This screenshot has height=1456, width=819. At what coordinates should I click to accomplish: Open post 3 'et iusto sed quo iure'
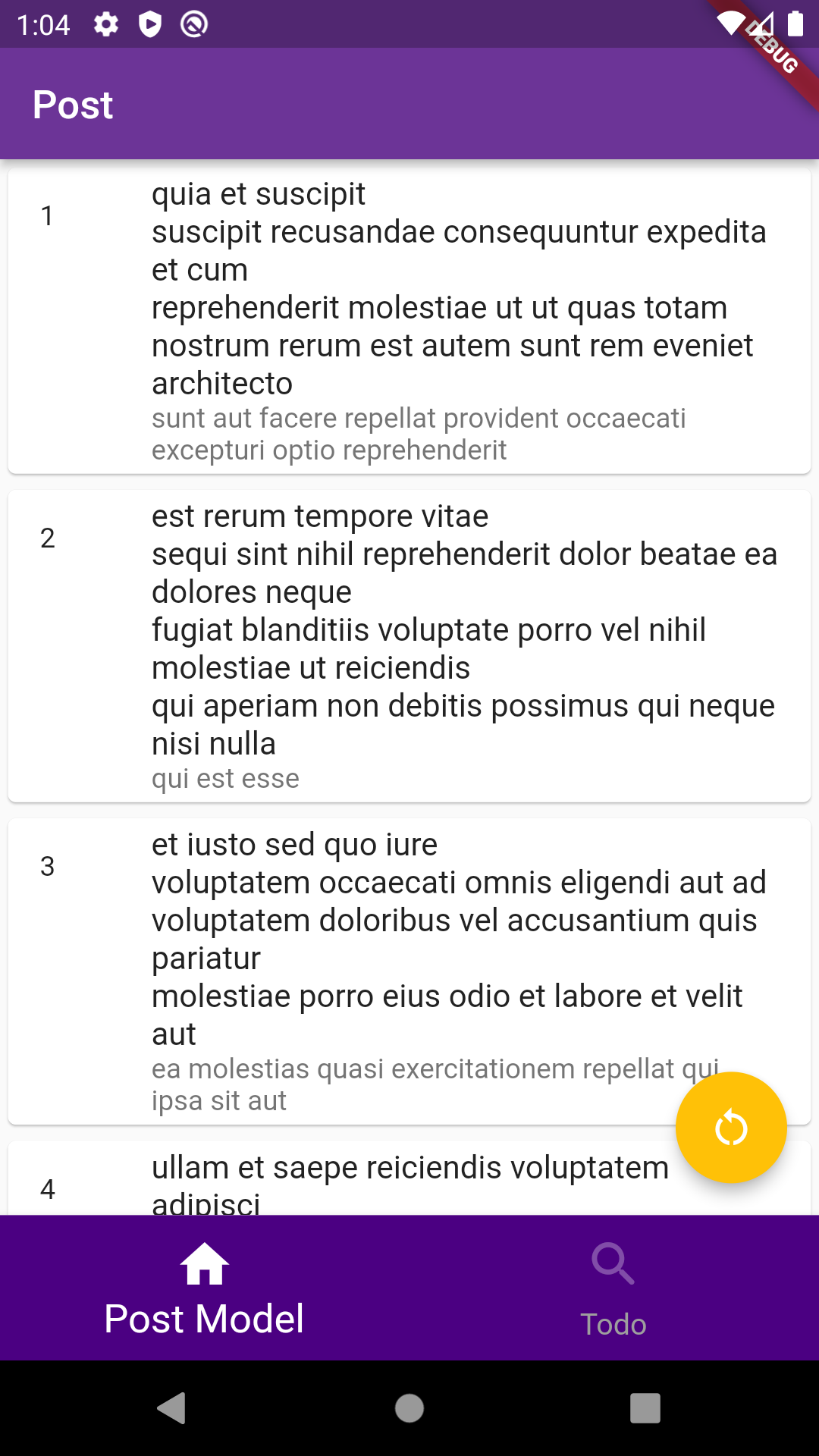coord(409,971)
